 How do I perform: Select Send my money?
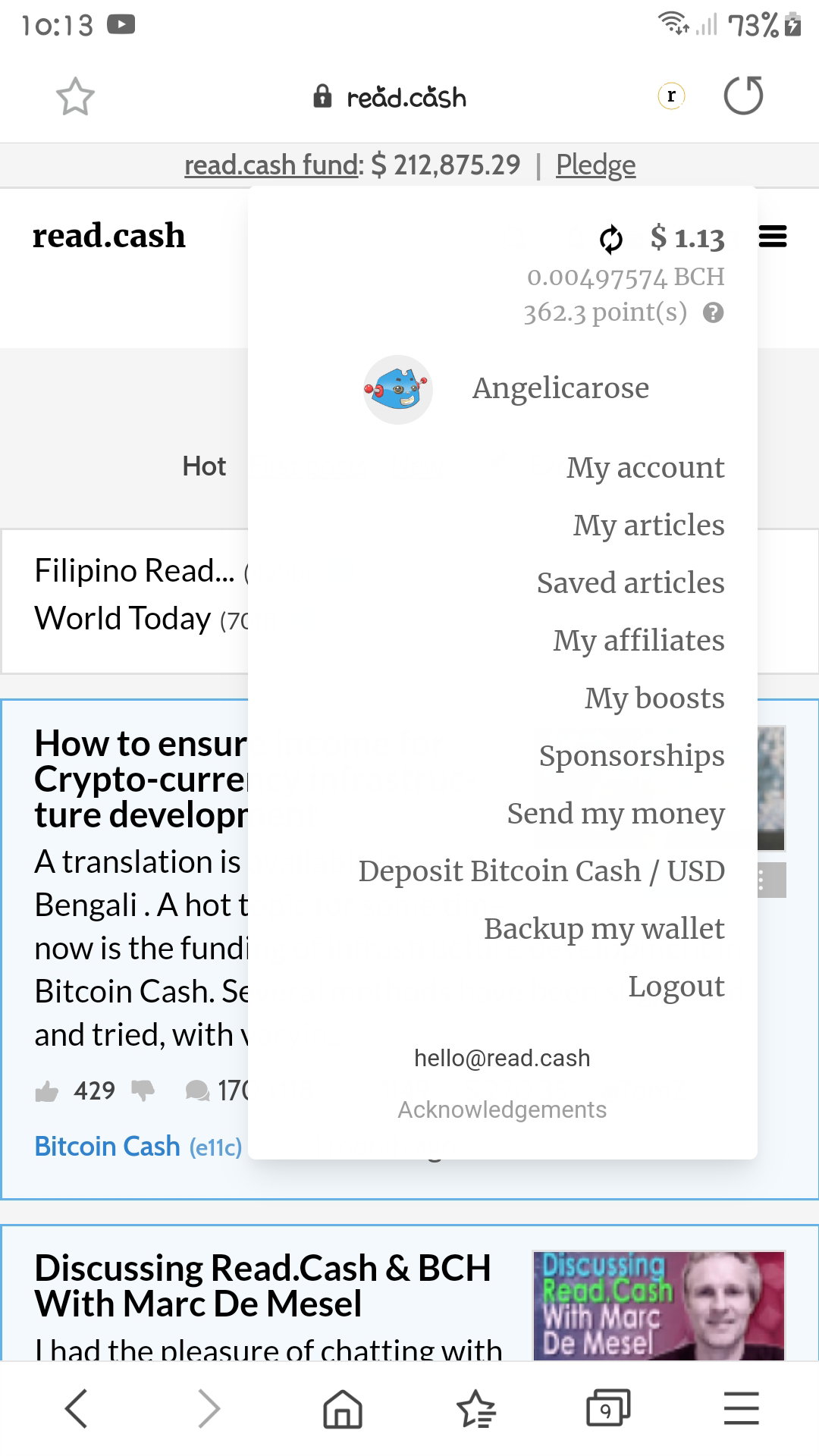(x=616, y=813)
